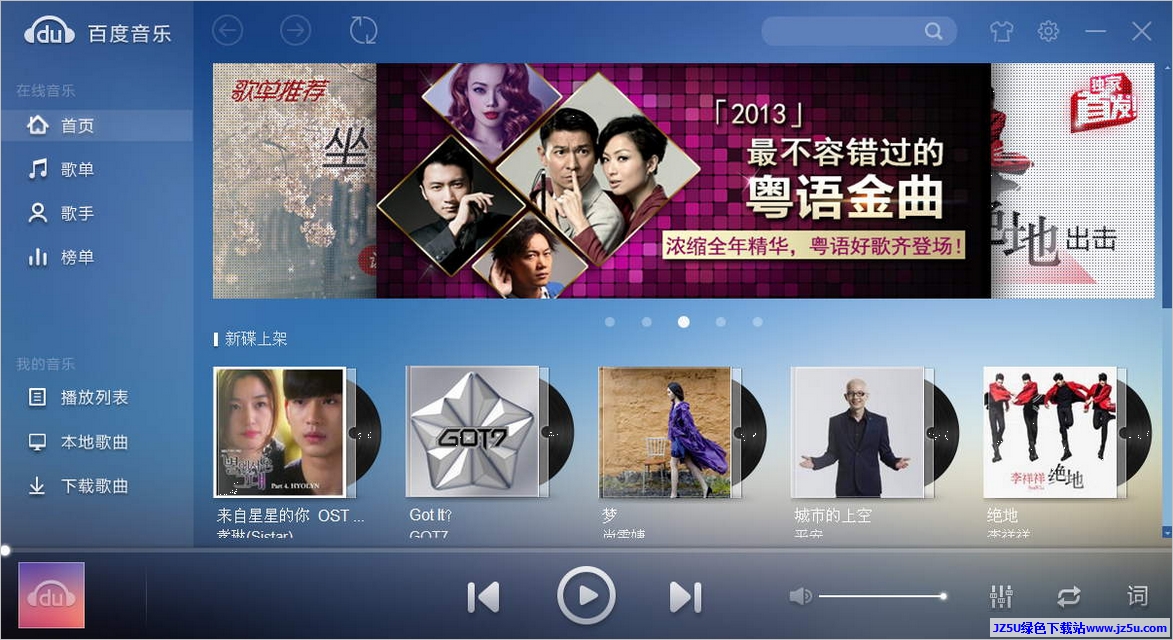The height and width of the screenshot is (640, 1173).
Task: Skip to the next track
Action: (x=685, y=597)
